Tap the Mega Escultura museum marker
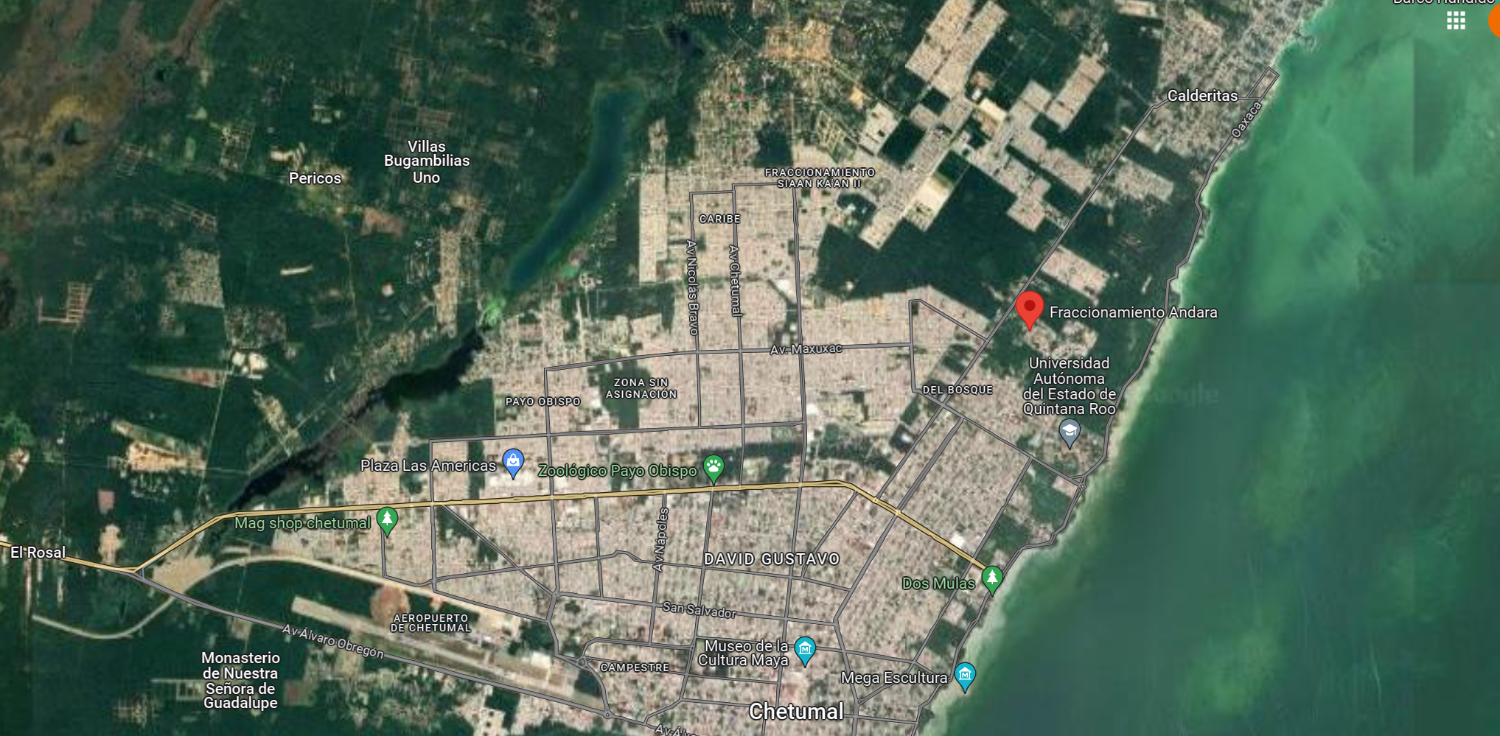This screenshot has width=1500, height=736. (965, 676)
